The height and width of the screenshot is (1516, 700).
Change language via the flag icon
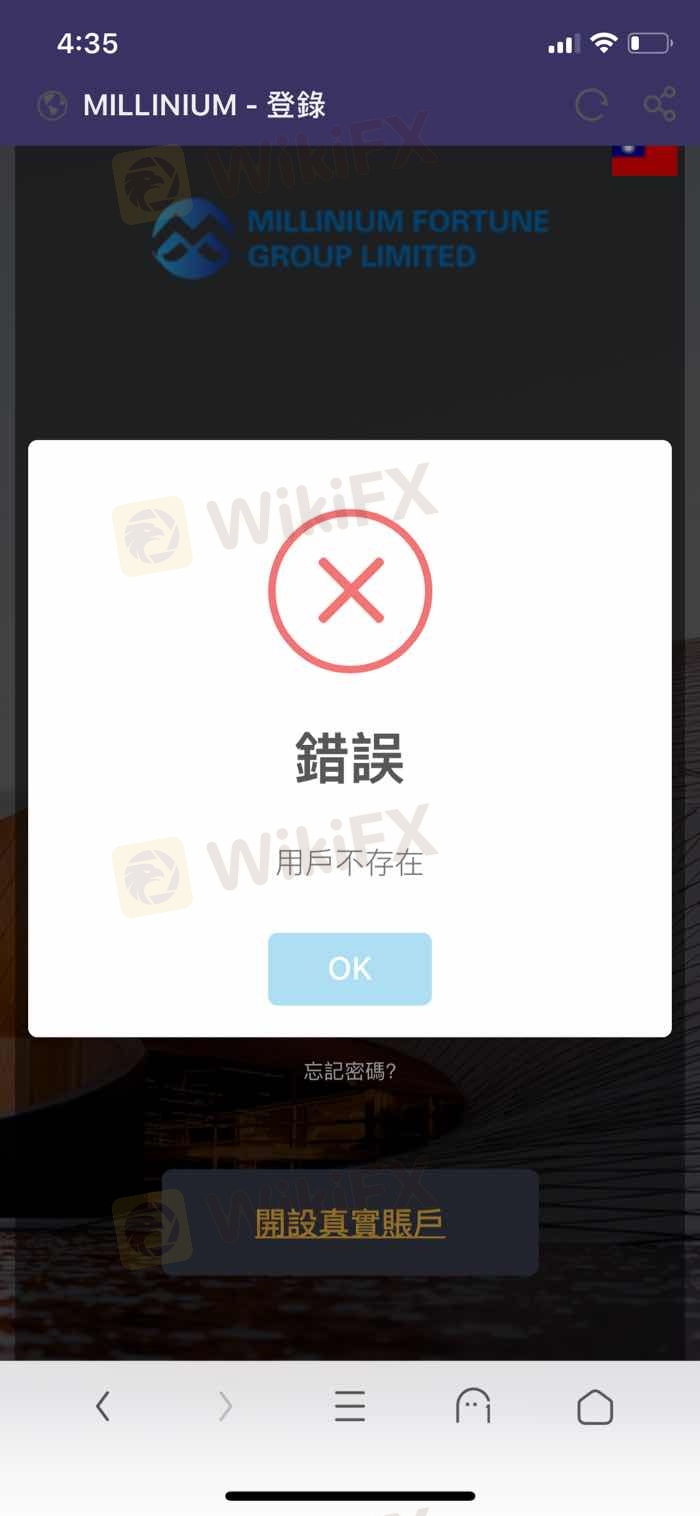[644, 160]
